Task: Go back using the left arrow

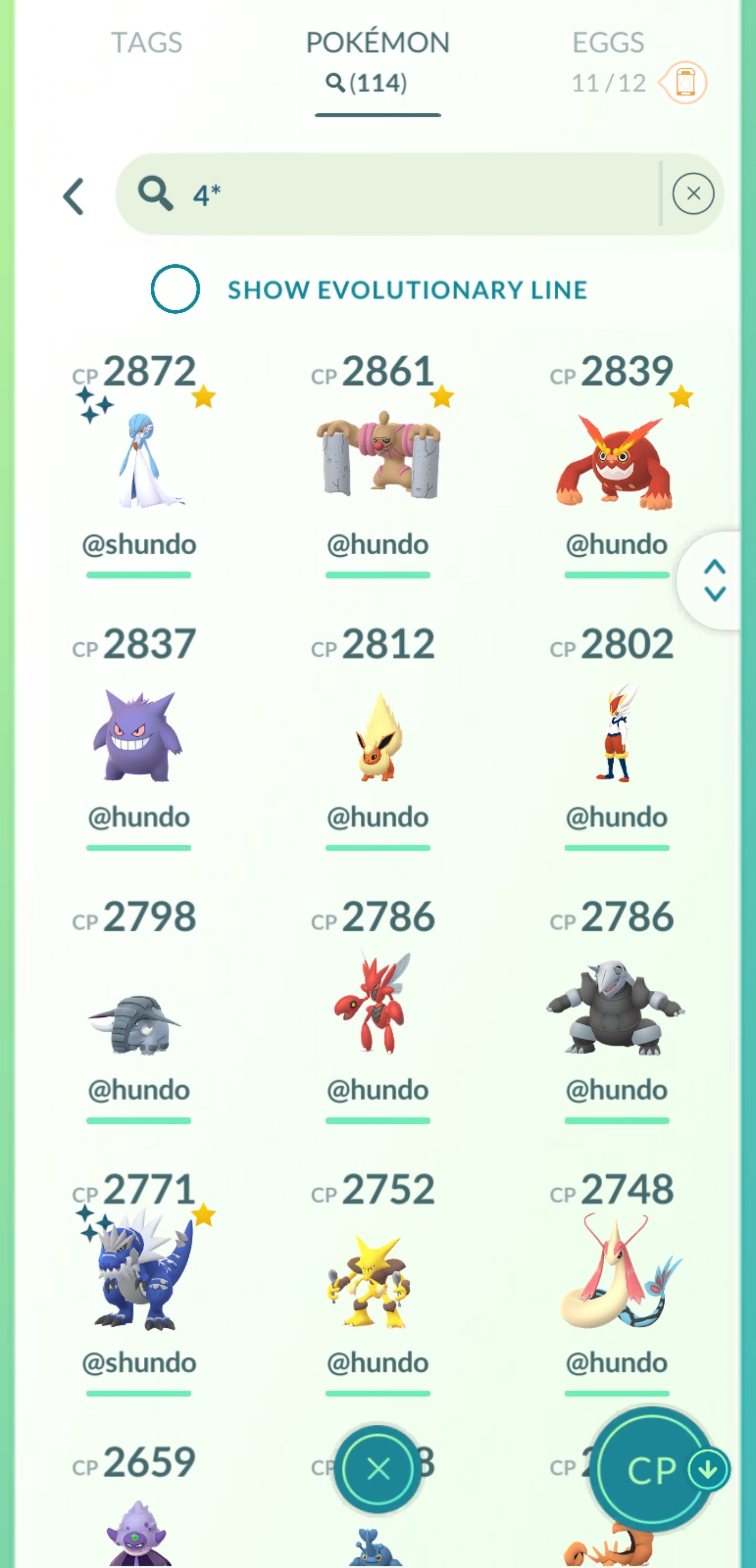Action: (75, 196)
